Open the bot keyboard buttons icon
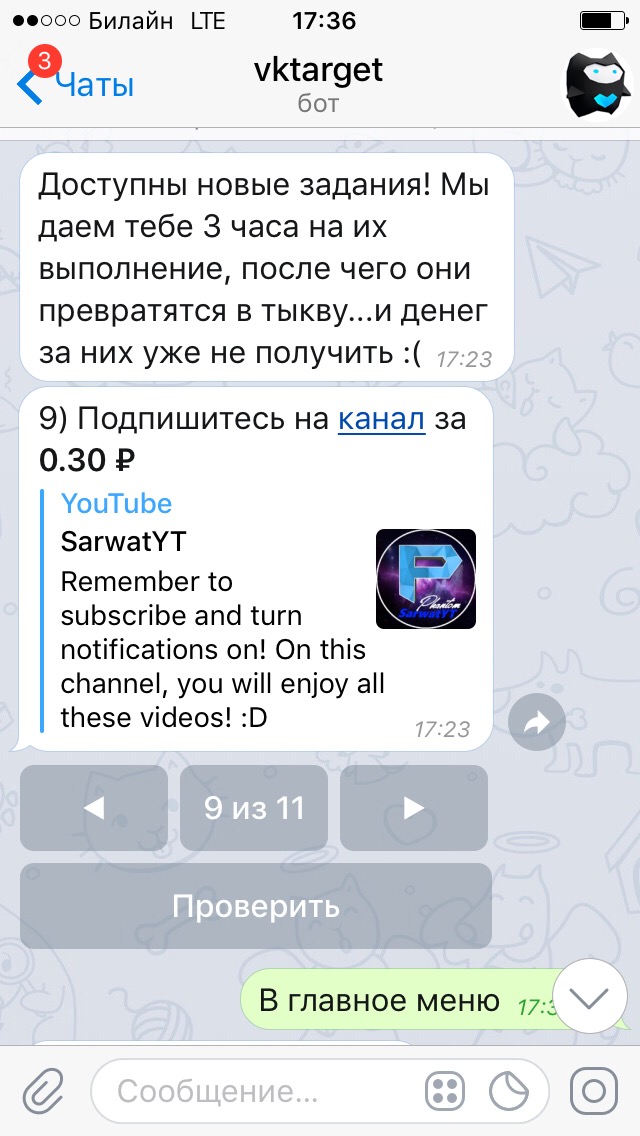640x1136 pixels. (445, 1090)
